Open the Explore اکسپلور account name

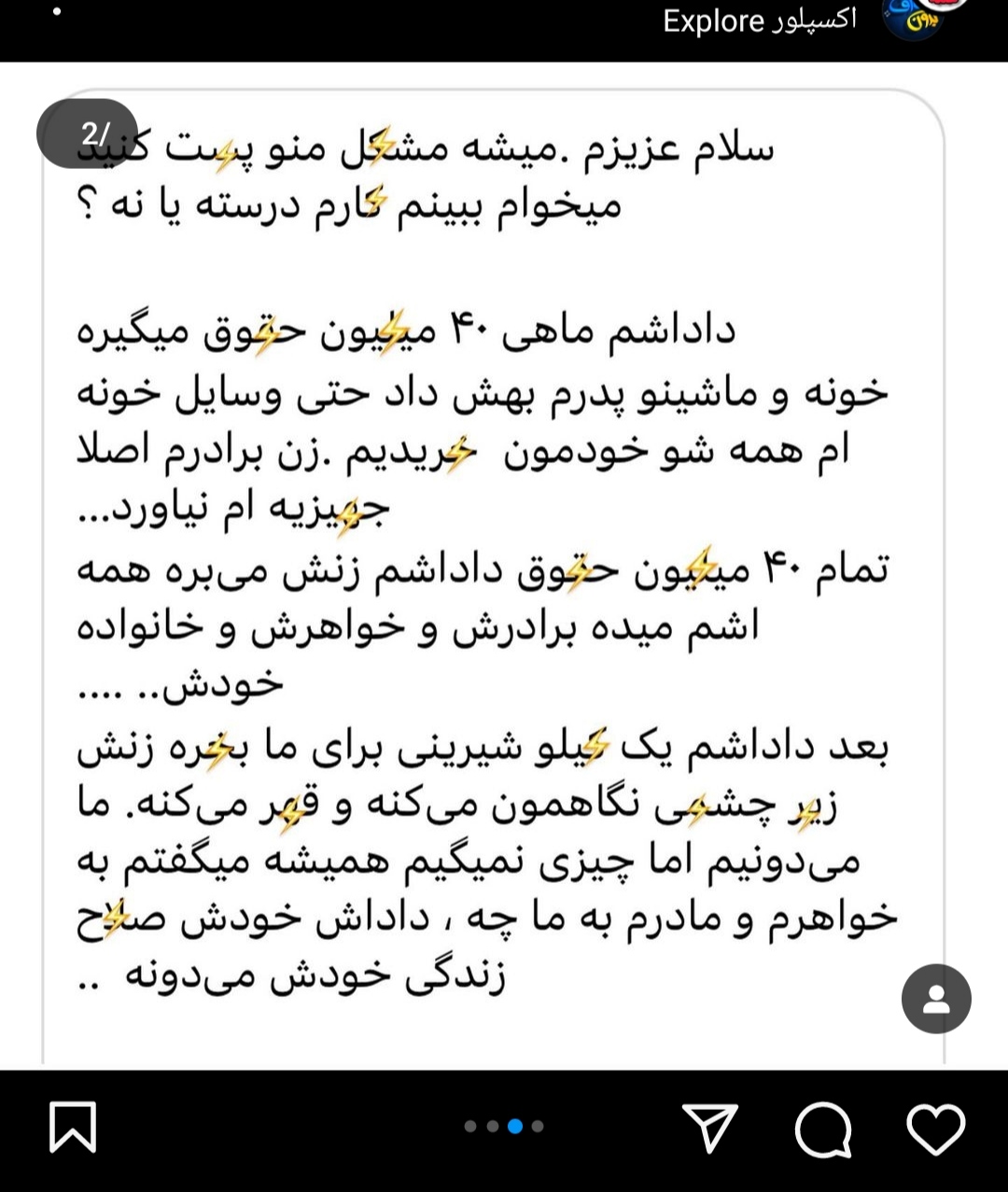pyautogui.click(x=758, y=21)
